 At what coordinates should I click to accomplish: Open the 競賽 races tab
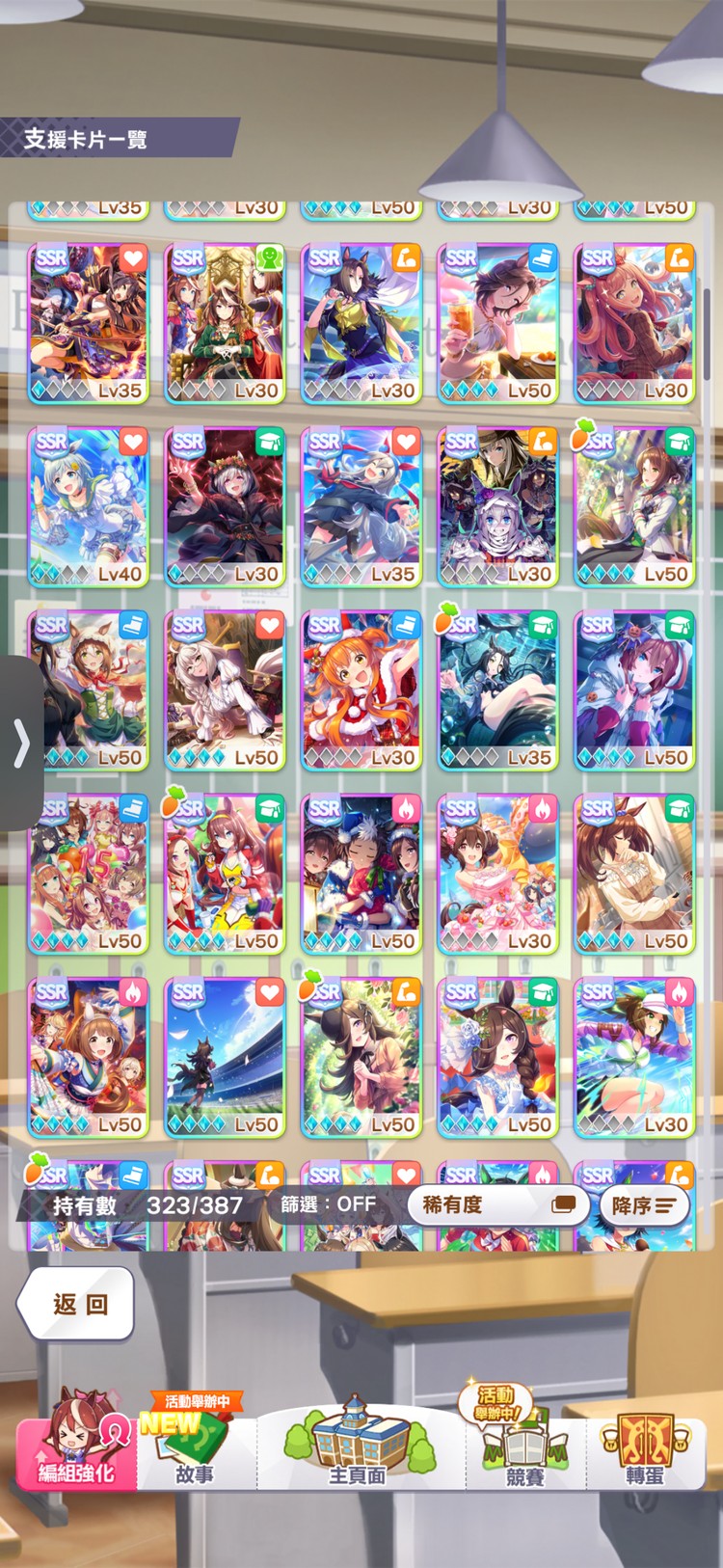525,1446
